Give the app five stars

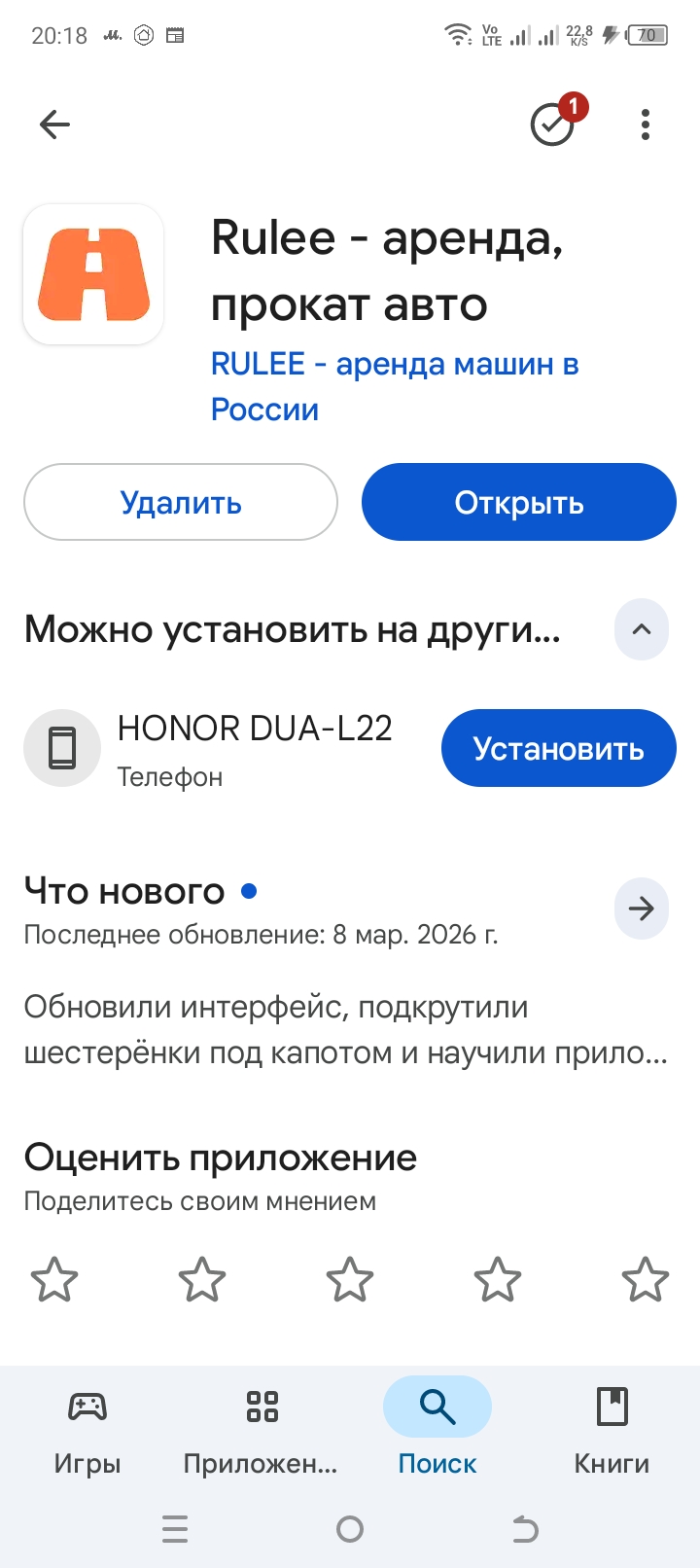tap(646, 1279)
